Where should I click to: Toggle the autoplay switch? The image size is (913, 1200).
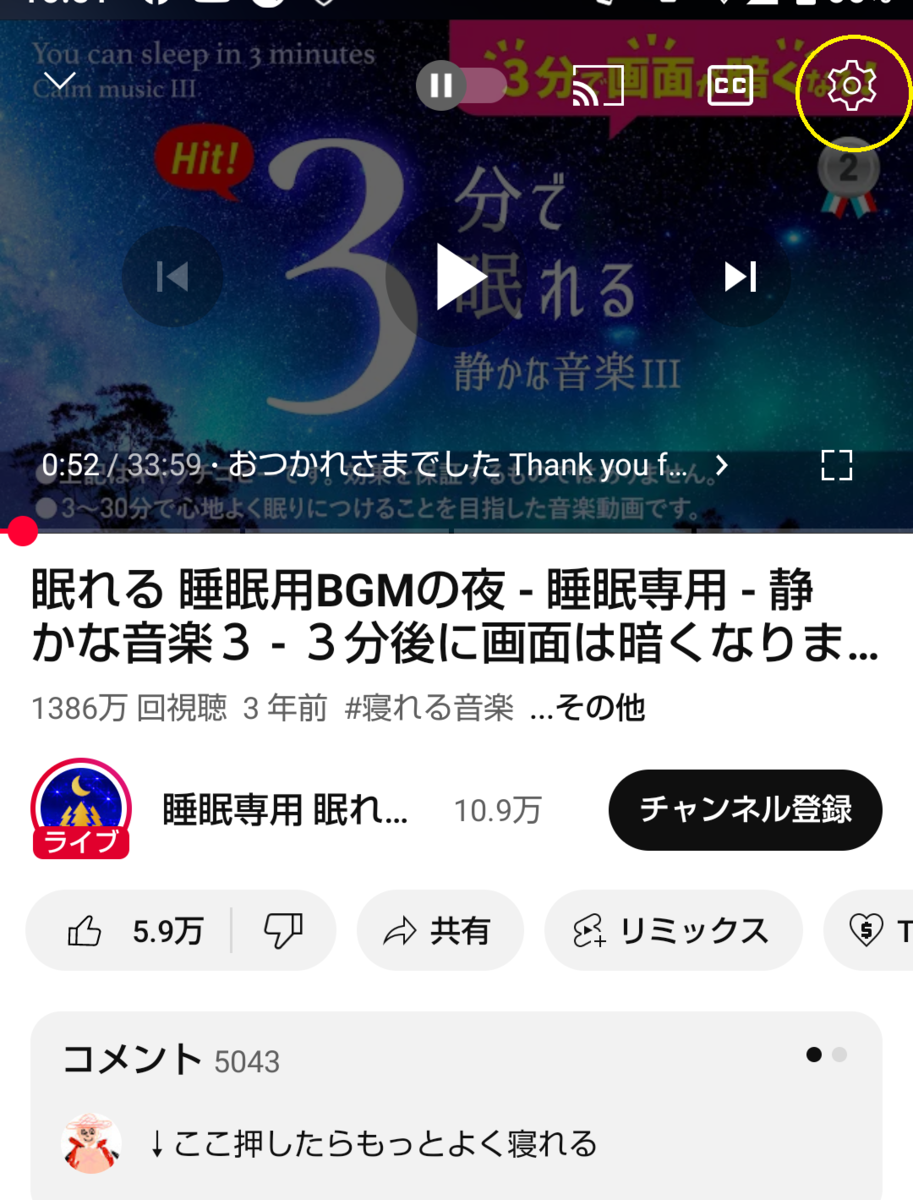(x=461, y=86)
